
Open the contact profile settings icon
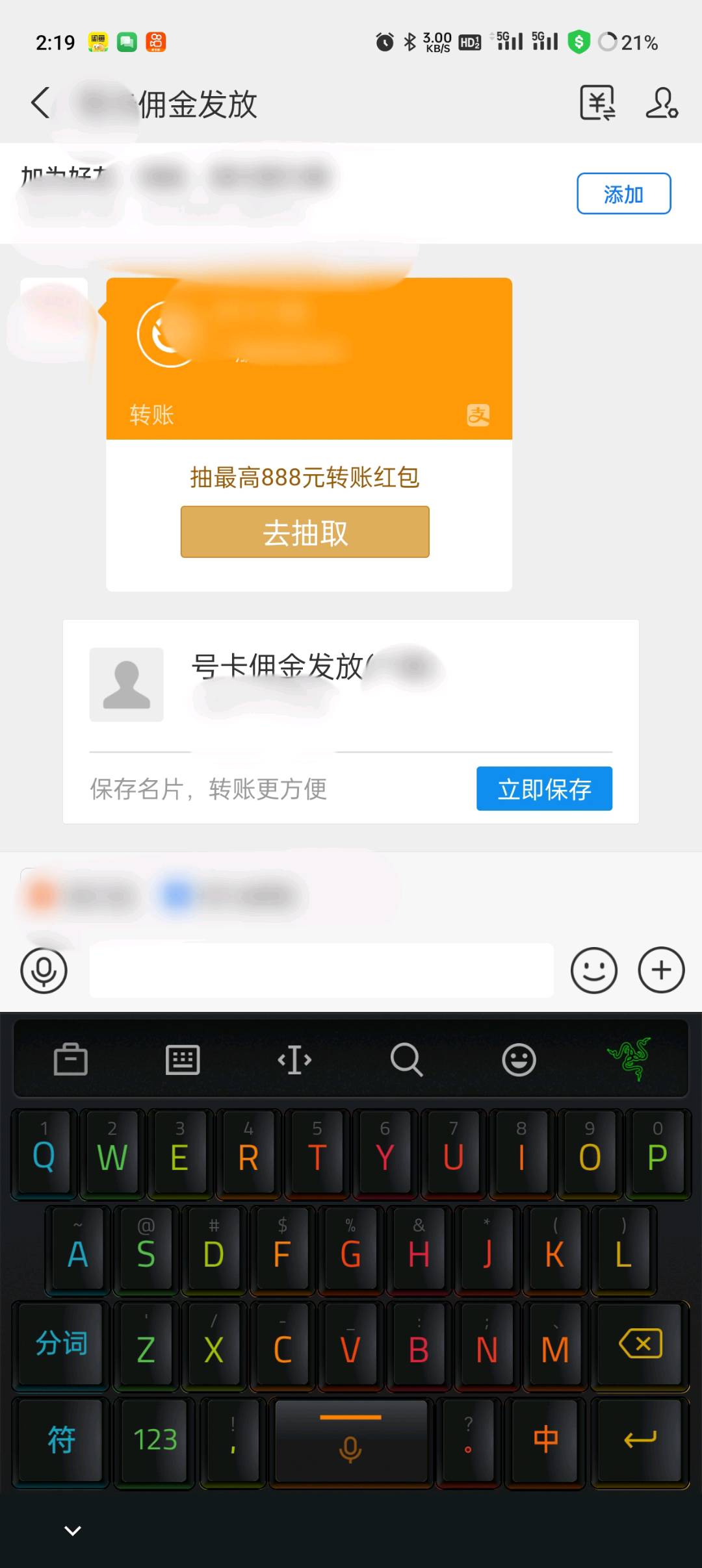click(662, 103)
